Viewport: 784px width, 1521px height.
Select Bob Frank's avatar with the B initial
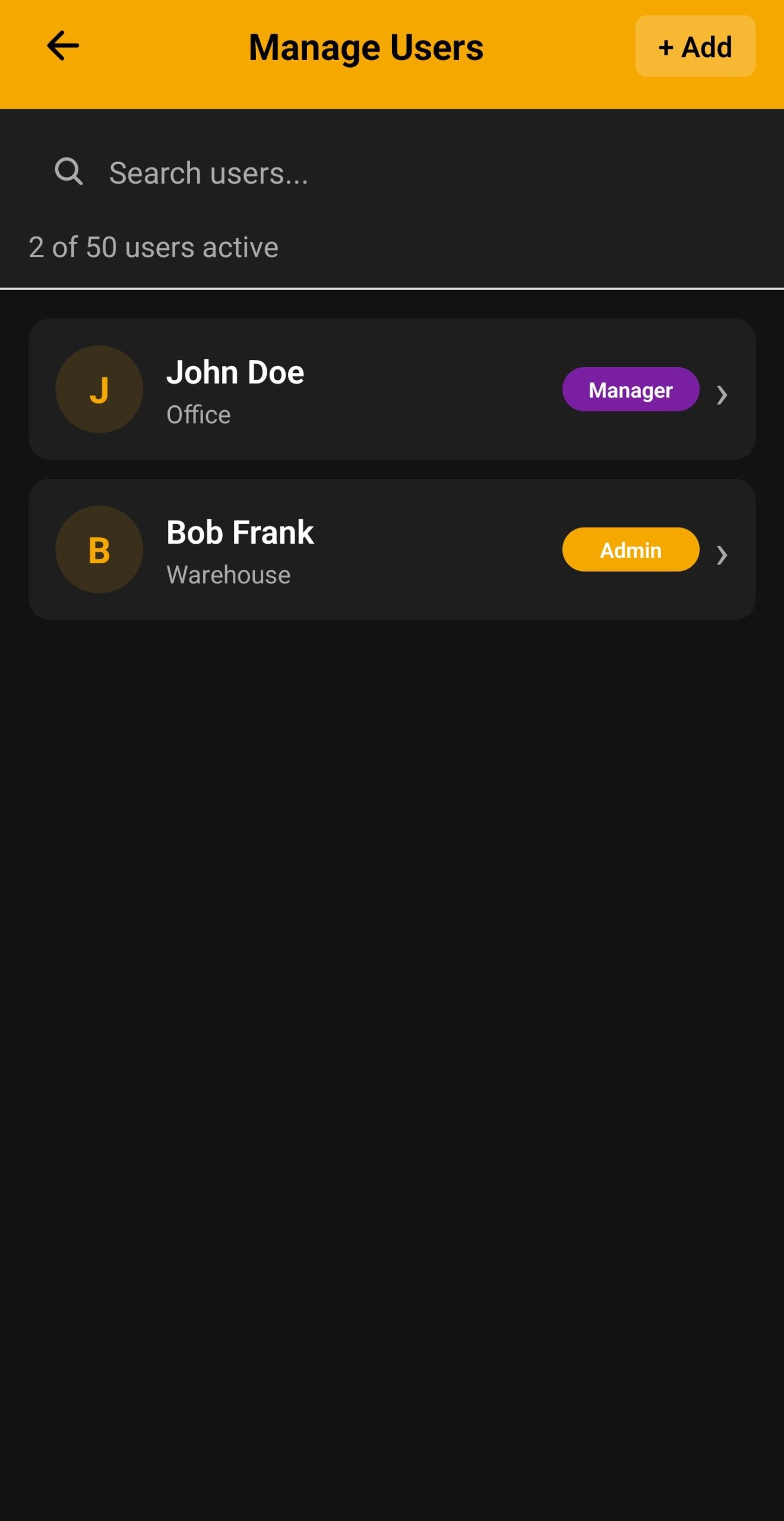(x=99, y=549)
